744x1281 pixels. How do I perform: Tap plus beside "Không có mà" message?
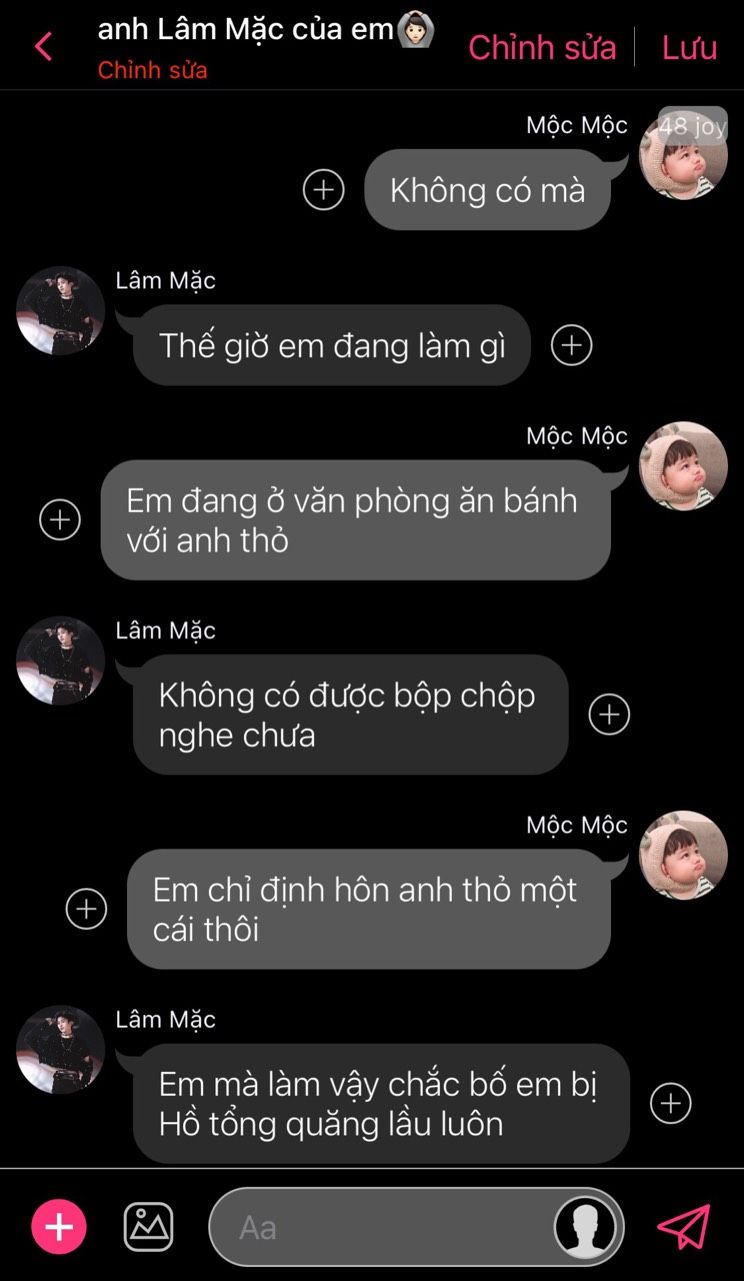(x=323, y=190)
